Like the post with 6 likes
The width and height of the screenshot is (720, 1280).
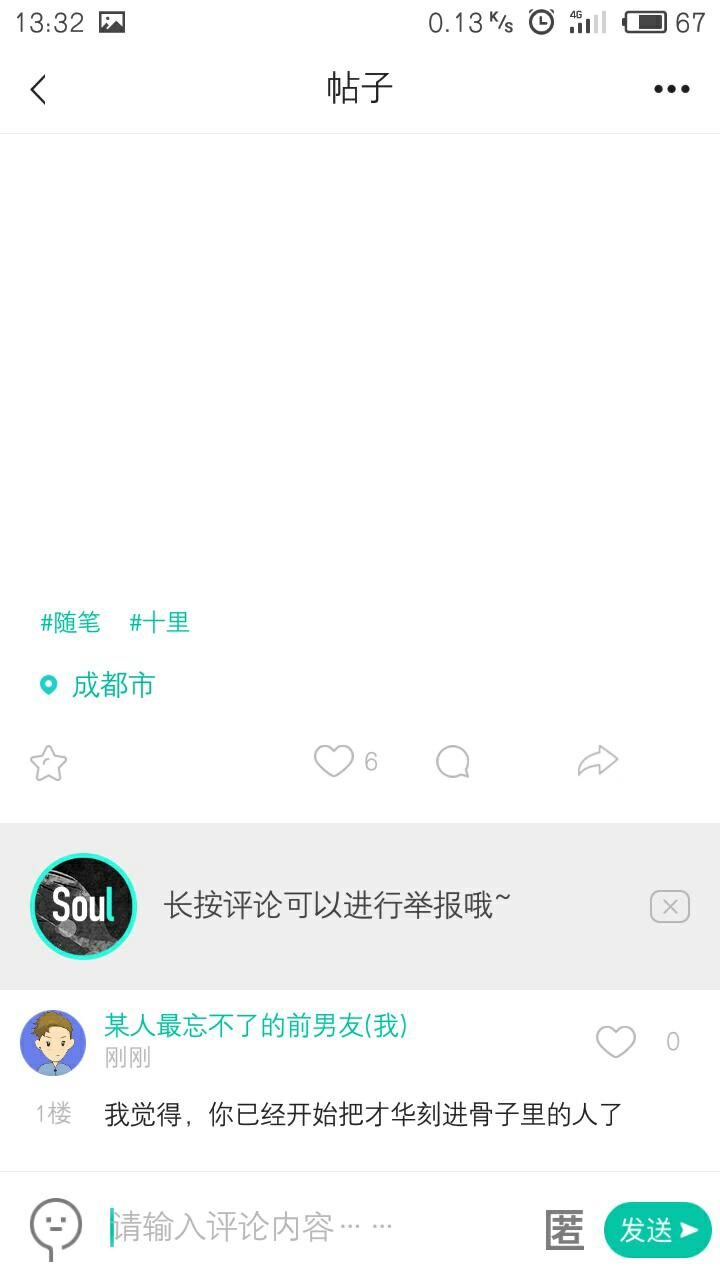pyautogui.click(x=334, y=762)
